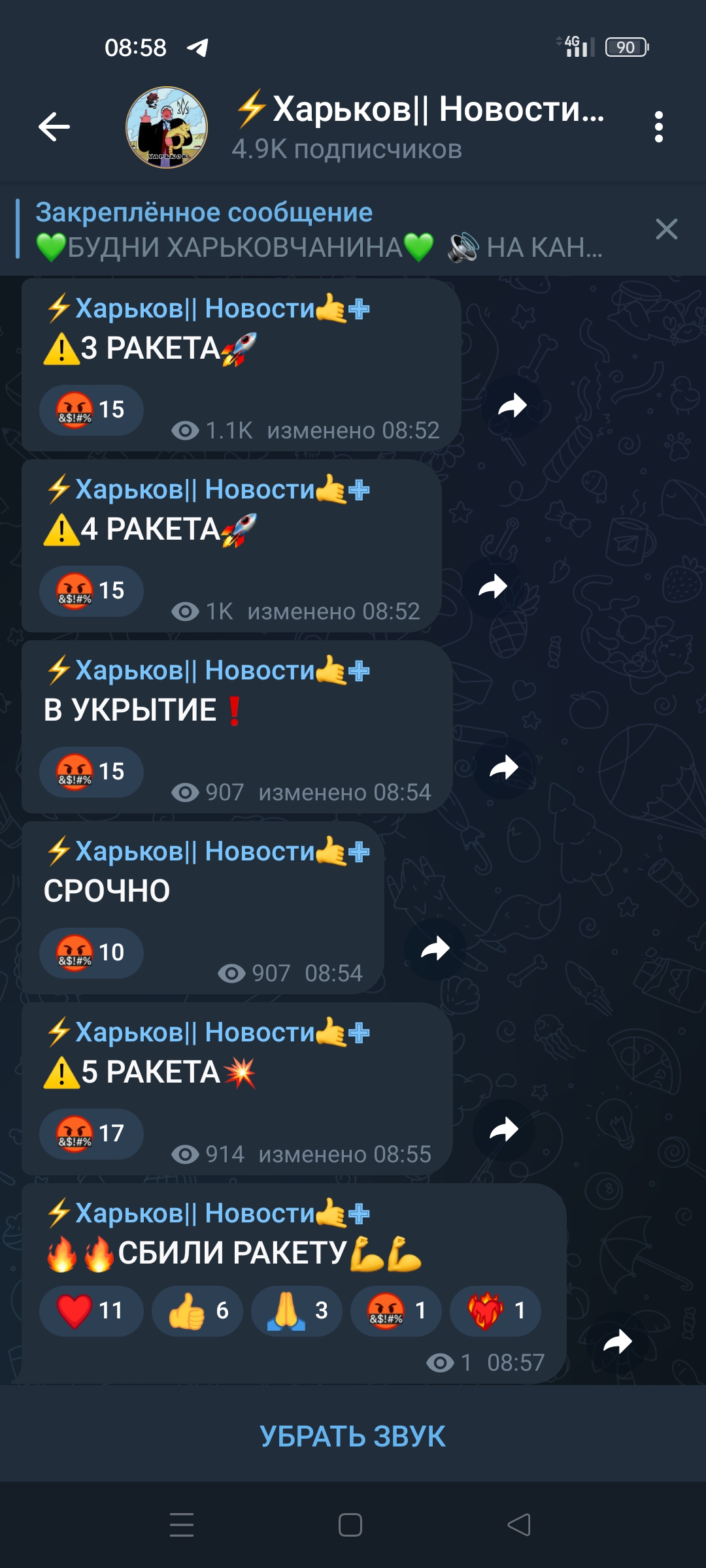Viewport: 706px width, 1568px height.
Task: Add praying hands reaction to 'СБИЛИ РАКЕТУ'
Action: click(x=297, y=1311)
